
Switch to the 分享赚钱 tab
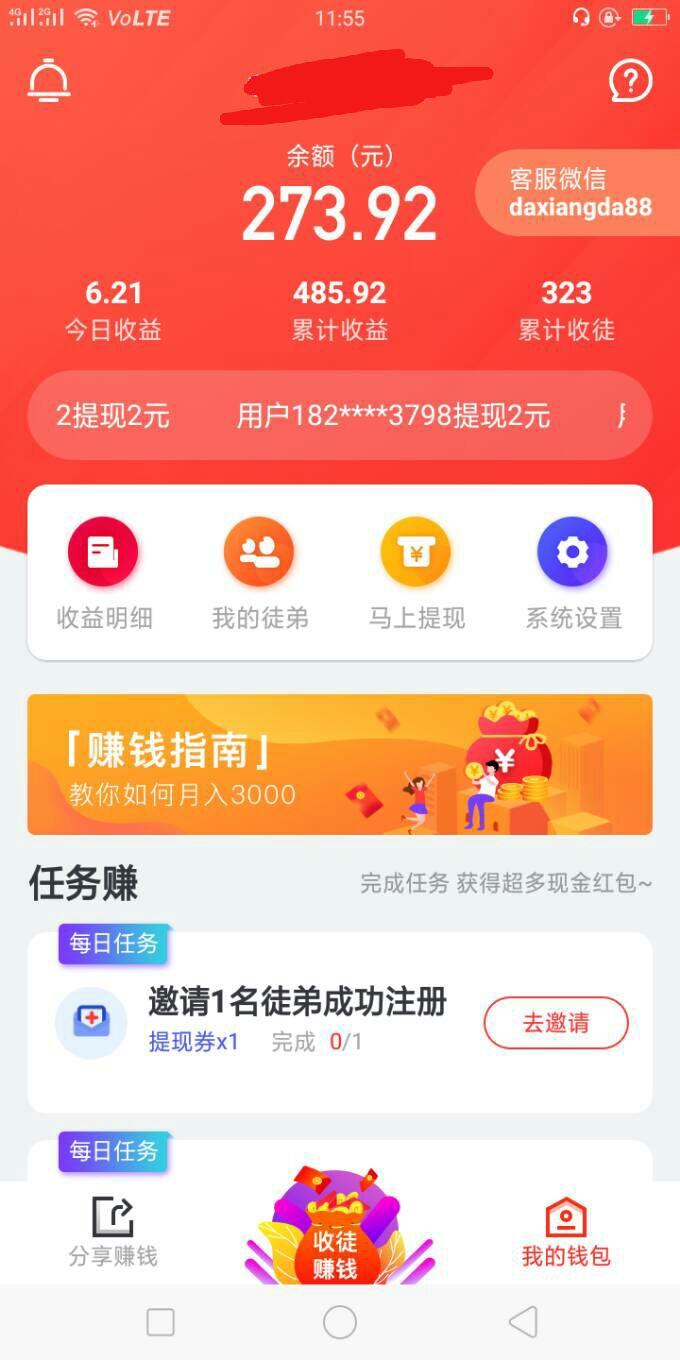(x=113, y=1232)
